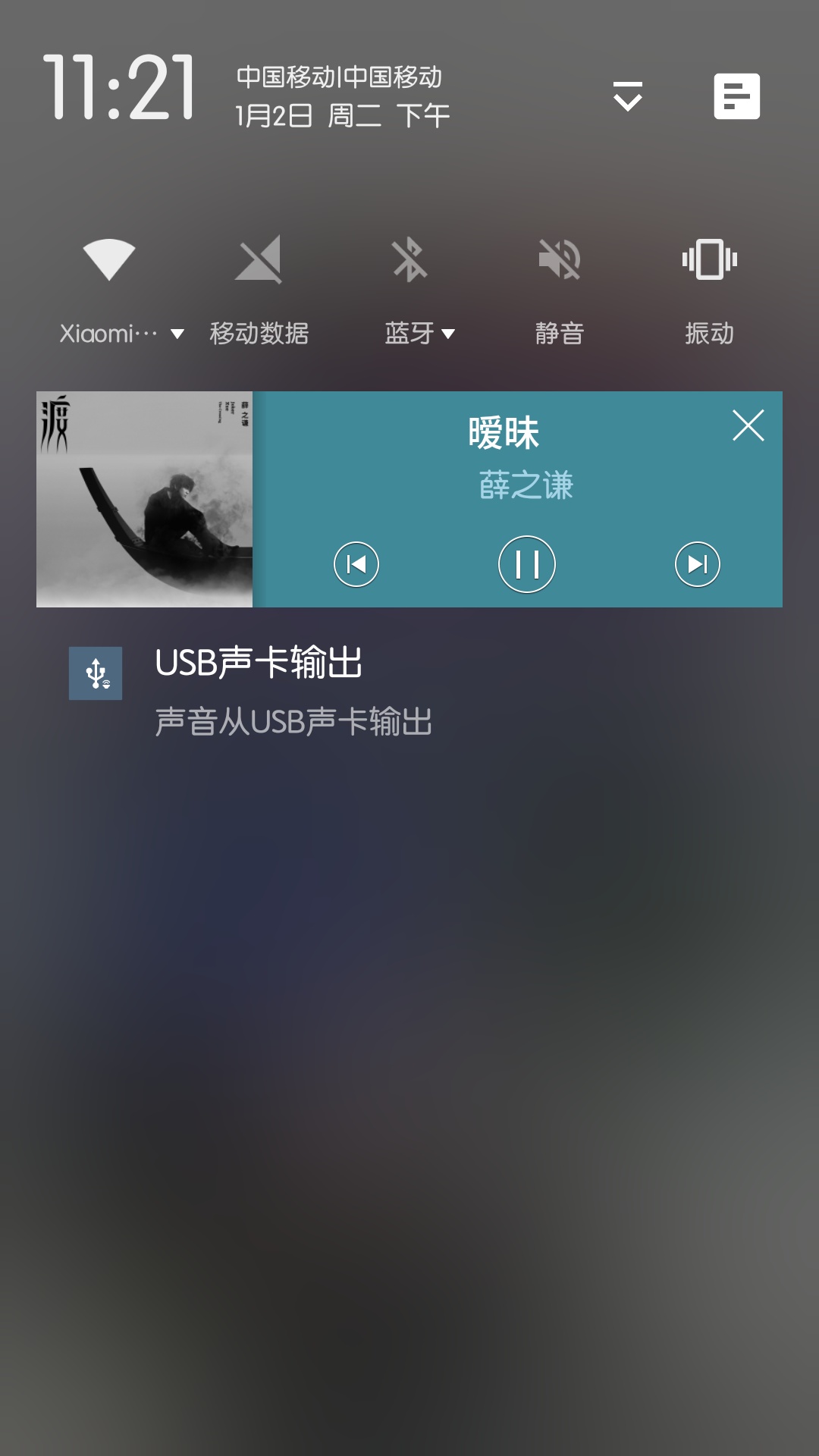Close the music player notification
Viewport: 819px width, 1456px height.
click(x=748, y=425)
